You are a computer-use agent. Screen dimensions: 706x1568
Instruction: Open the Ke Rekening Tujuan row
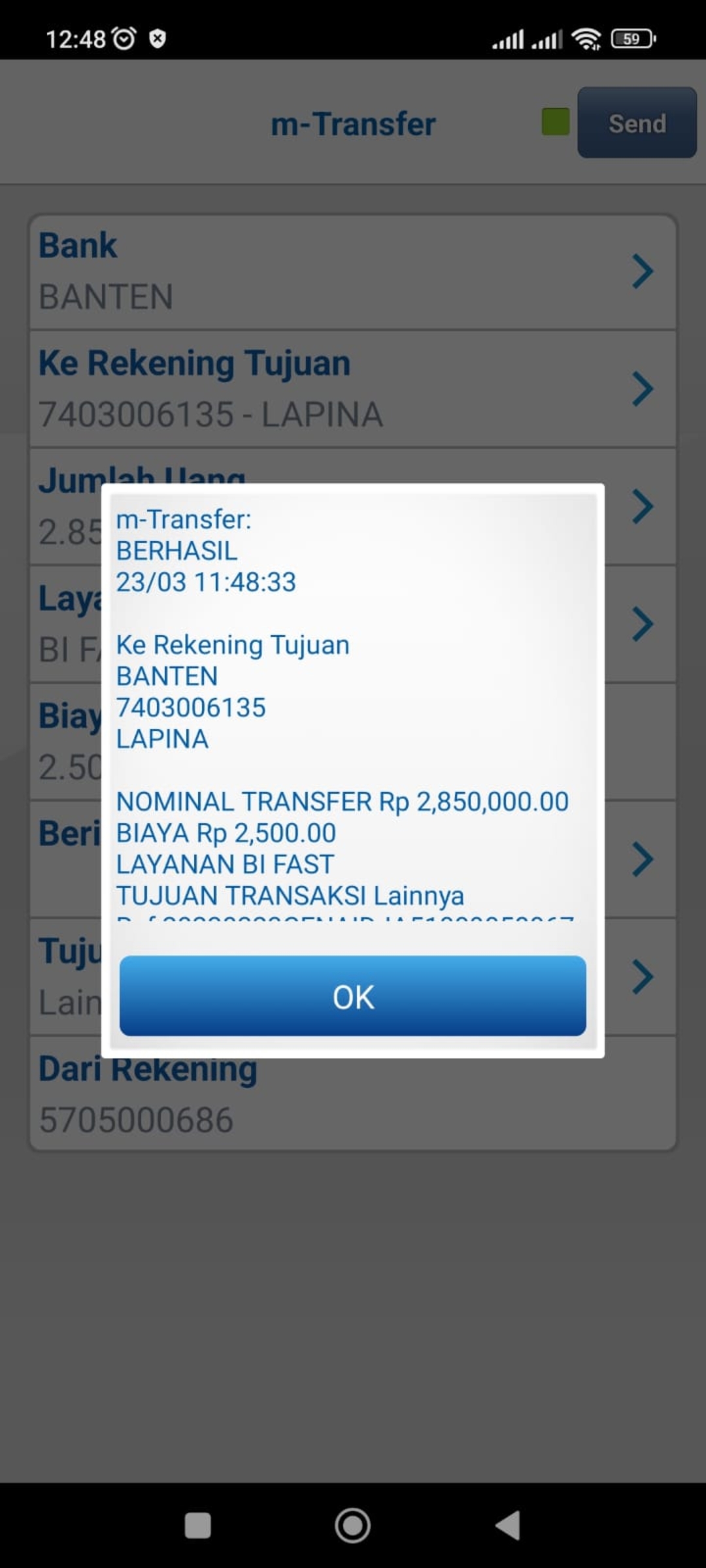click(x=352, y=389)
